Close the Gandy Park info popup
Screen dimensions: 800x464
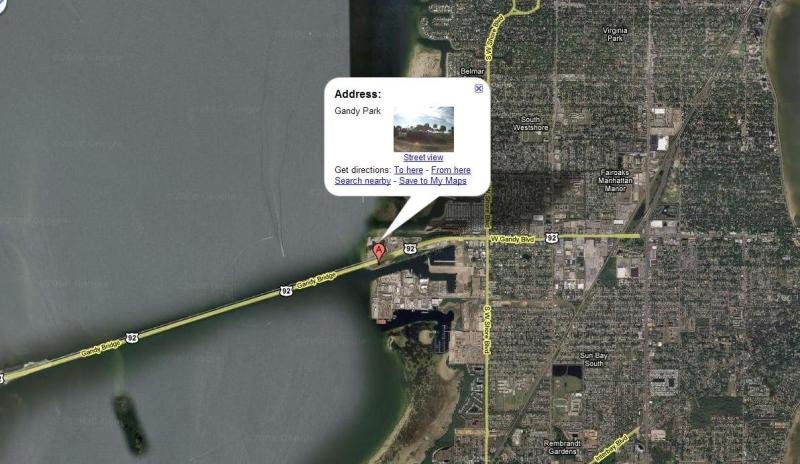tap(478, 89)
